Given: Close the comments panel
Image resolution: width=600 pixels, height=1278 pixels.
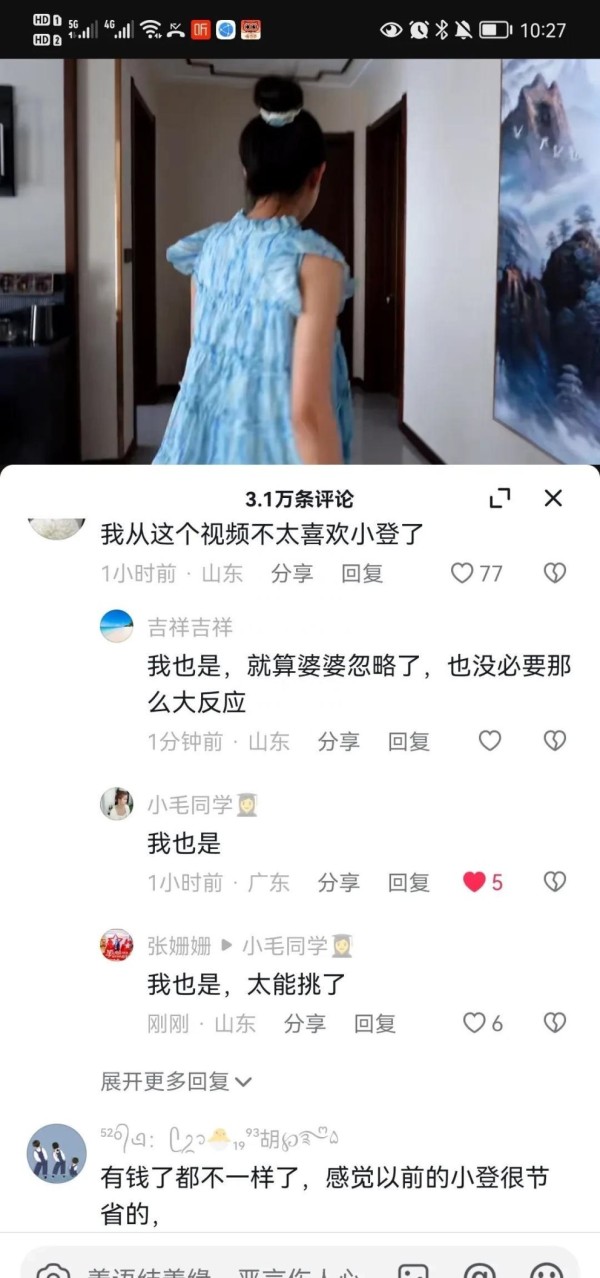Looking at the screenshot, I should click(x=553, y=498).
